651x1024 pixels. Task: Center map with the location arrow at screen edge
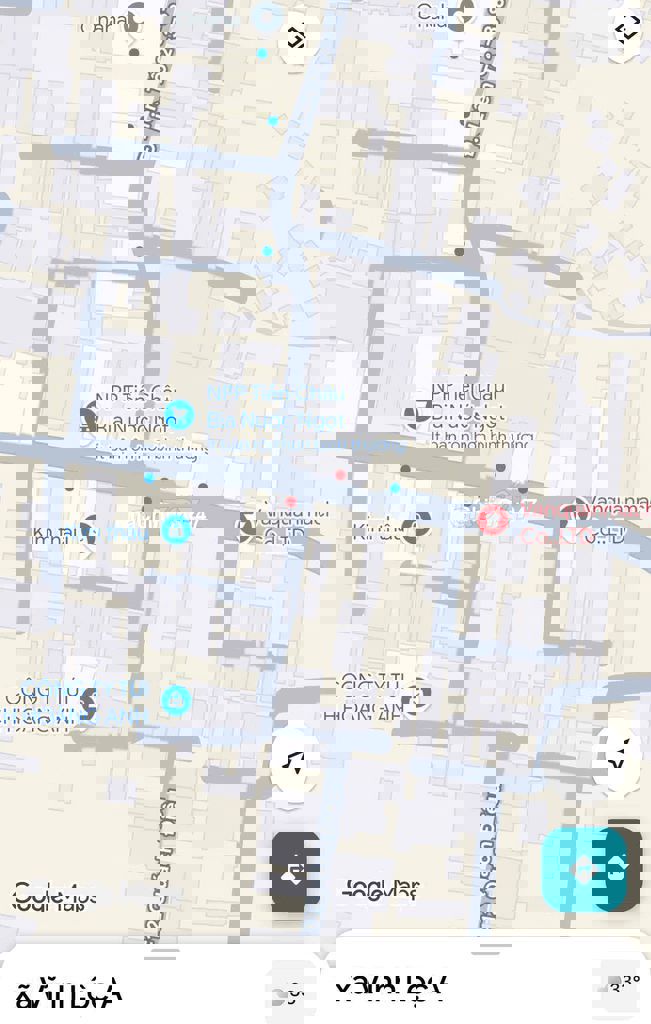click(617, 760)
